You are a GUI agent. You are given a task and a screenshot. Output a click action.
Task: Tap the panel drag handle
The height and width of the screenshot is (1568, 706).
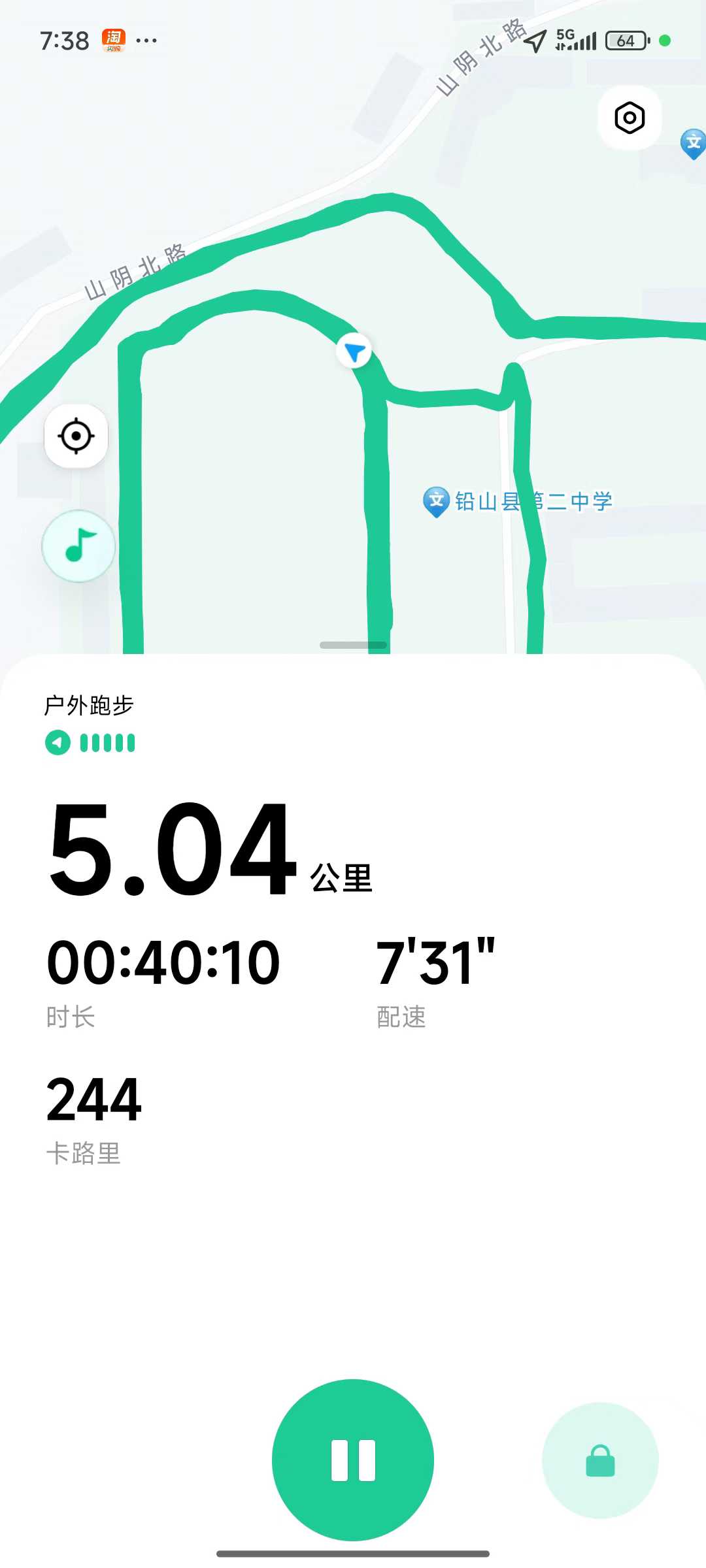pos(353,645)
